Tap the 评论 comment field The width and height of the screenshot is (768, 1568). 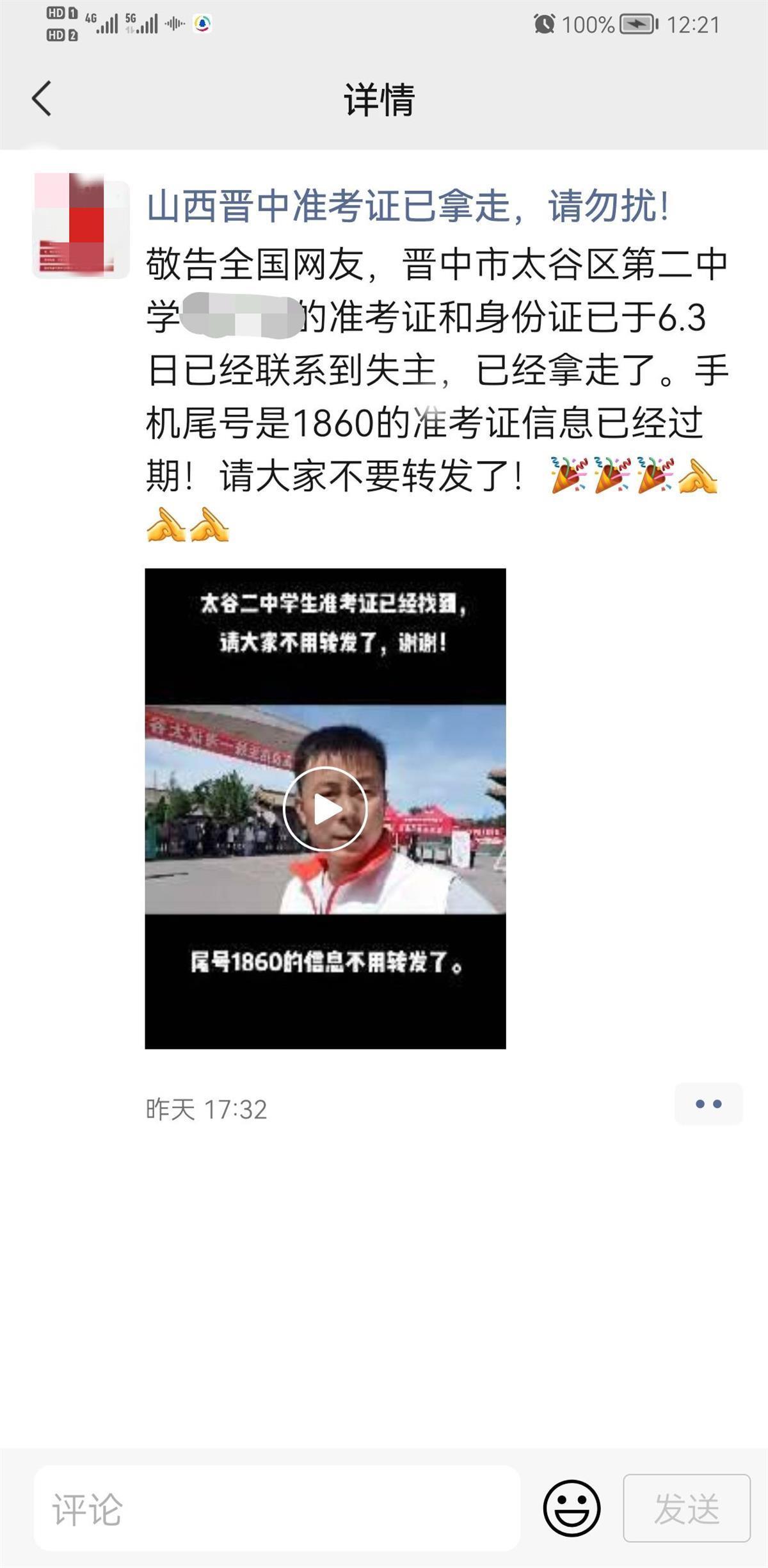tap(276, 1509)
